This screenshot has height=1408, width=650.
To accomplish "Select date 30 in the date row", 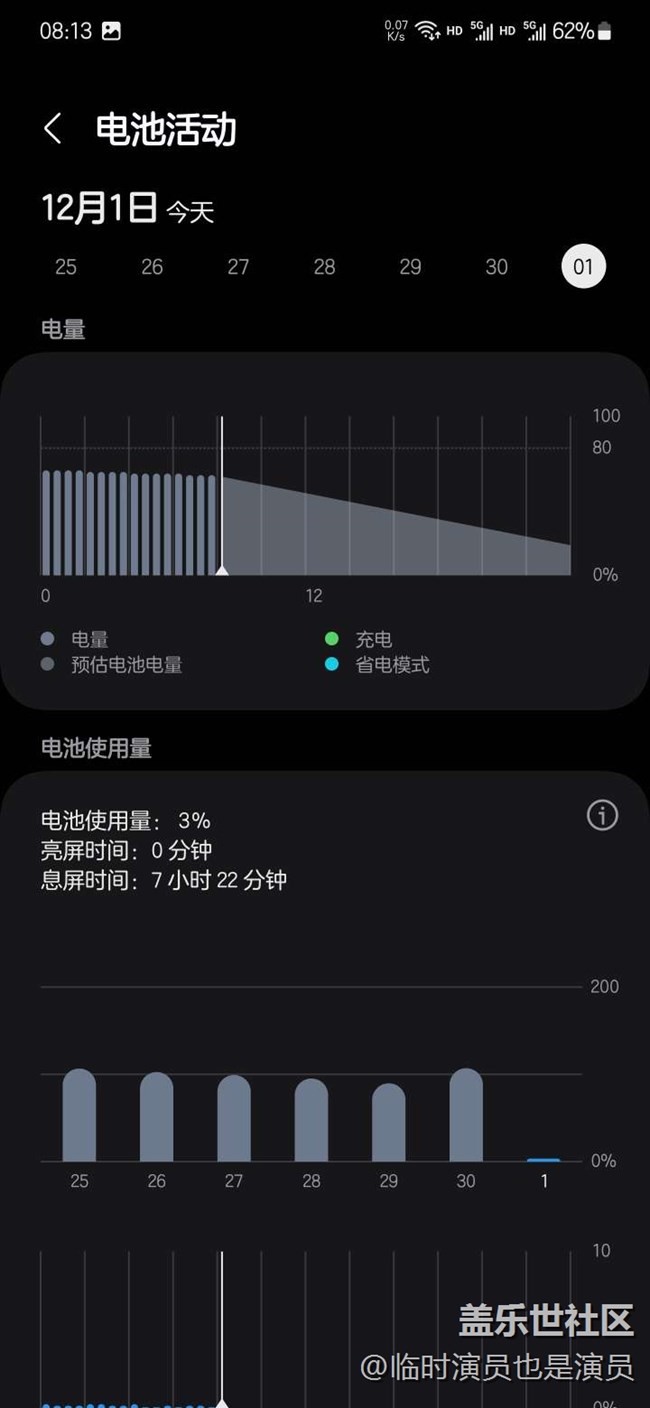I will click(x=497, y=267).
